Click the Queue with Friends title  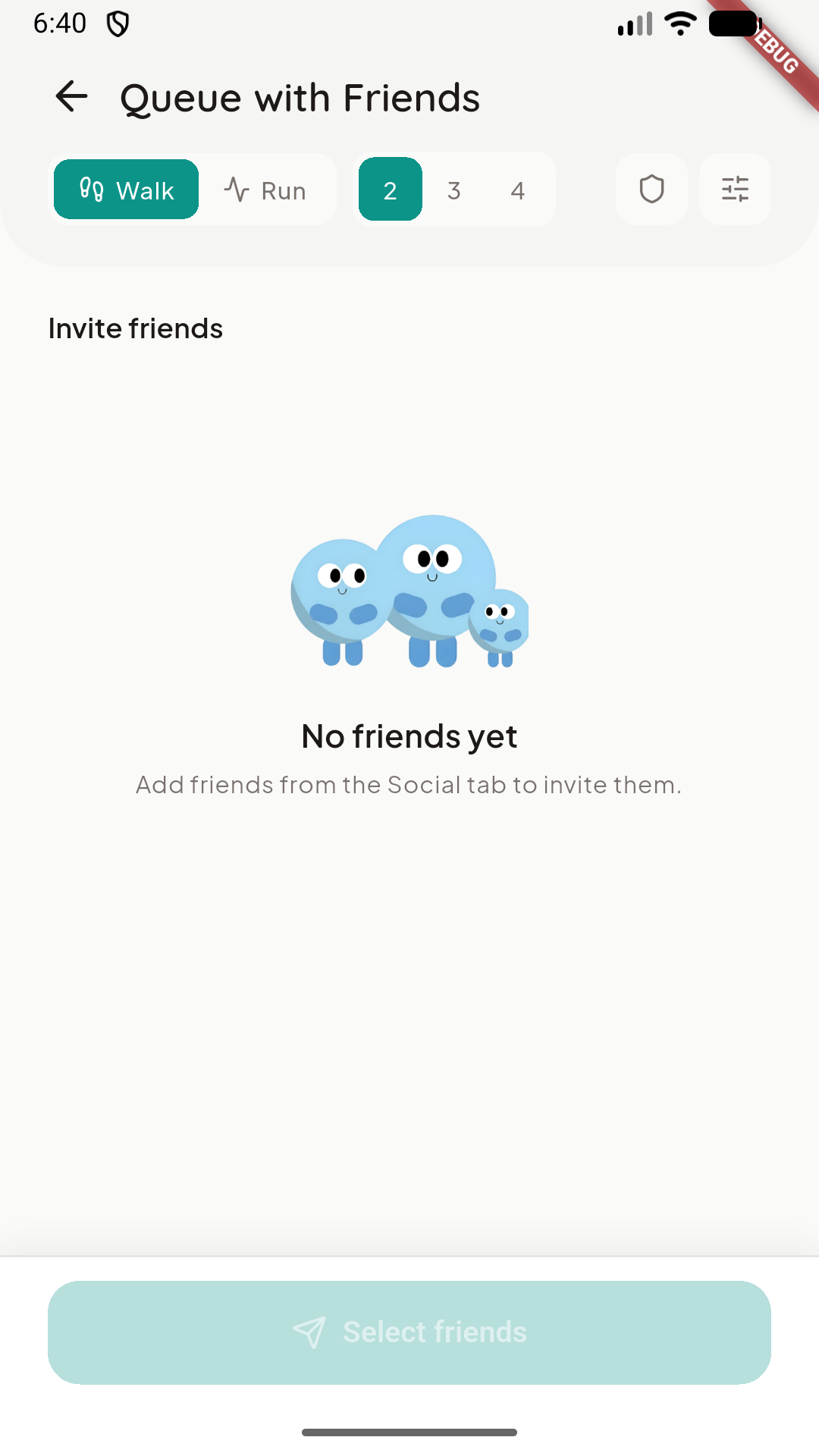click(300, 97)
